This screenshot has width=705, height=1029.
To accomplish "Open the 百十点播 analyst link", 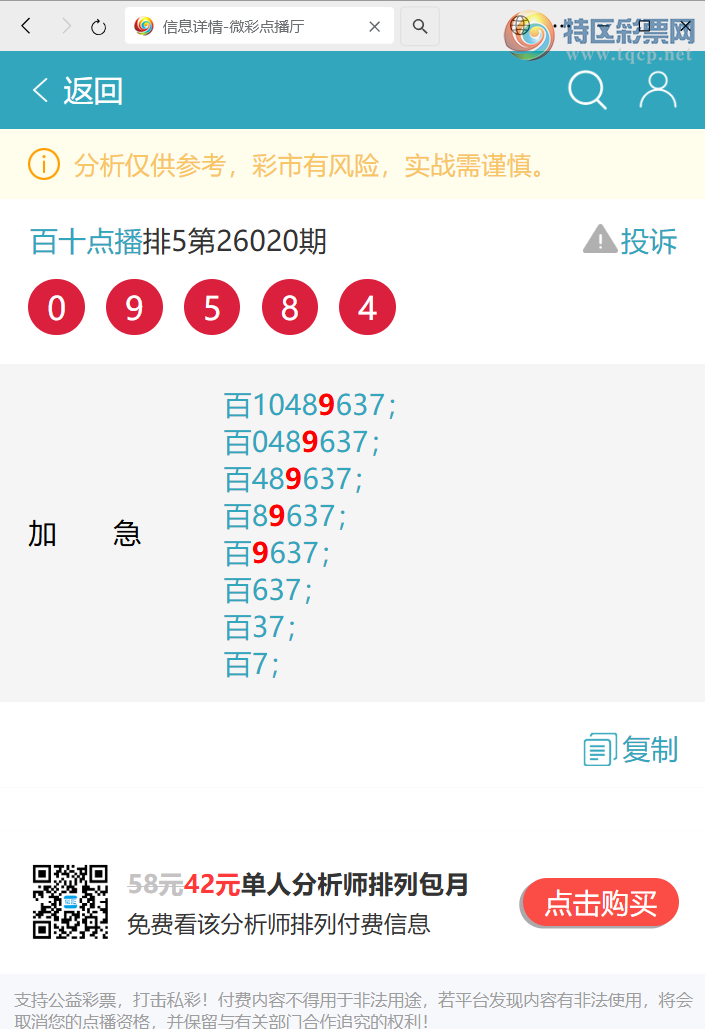I will (x=86, y=241).
